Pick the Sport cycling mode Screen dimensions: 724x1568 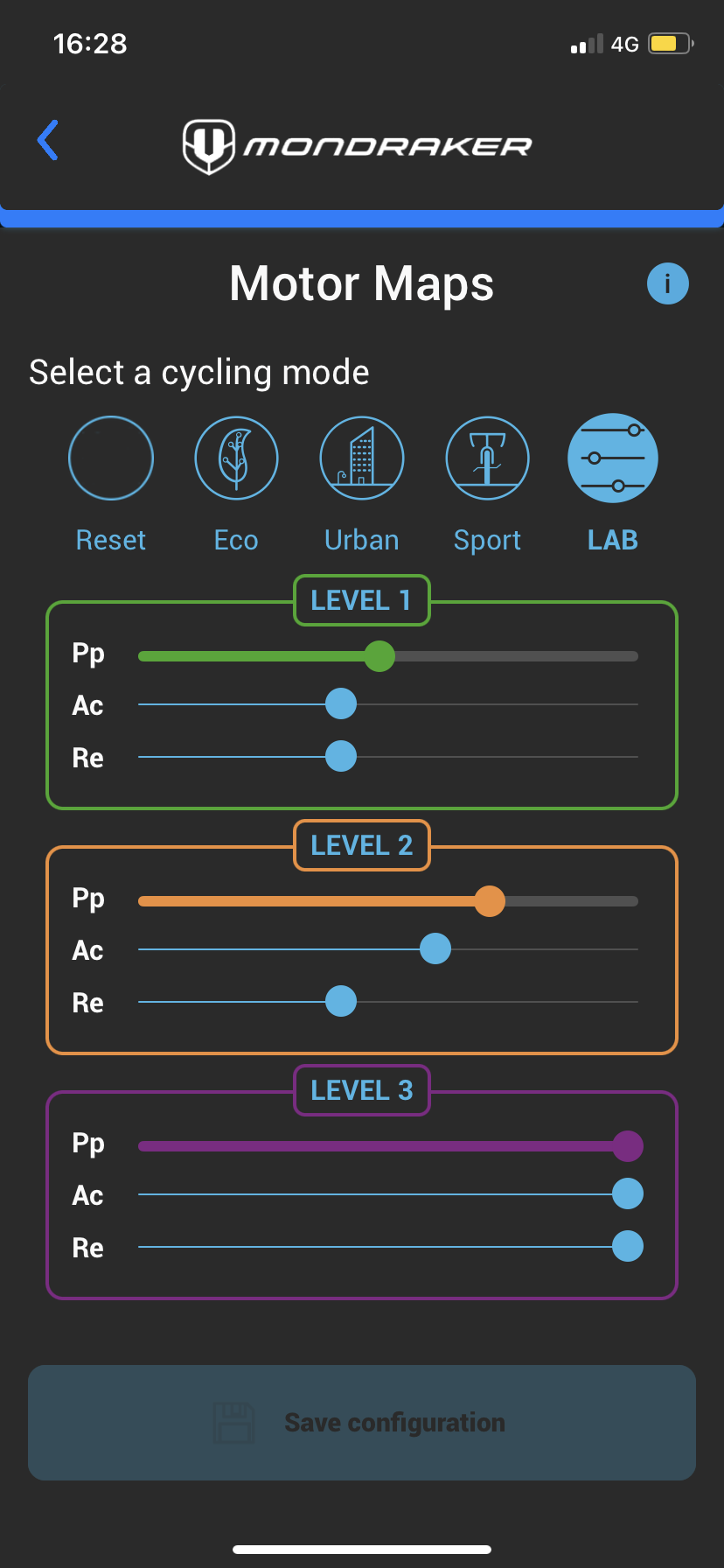[487, 458]
